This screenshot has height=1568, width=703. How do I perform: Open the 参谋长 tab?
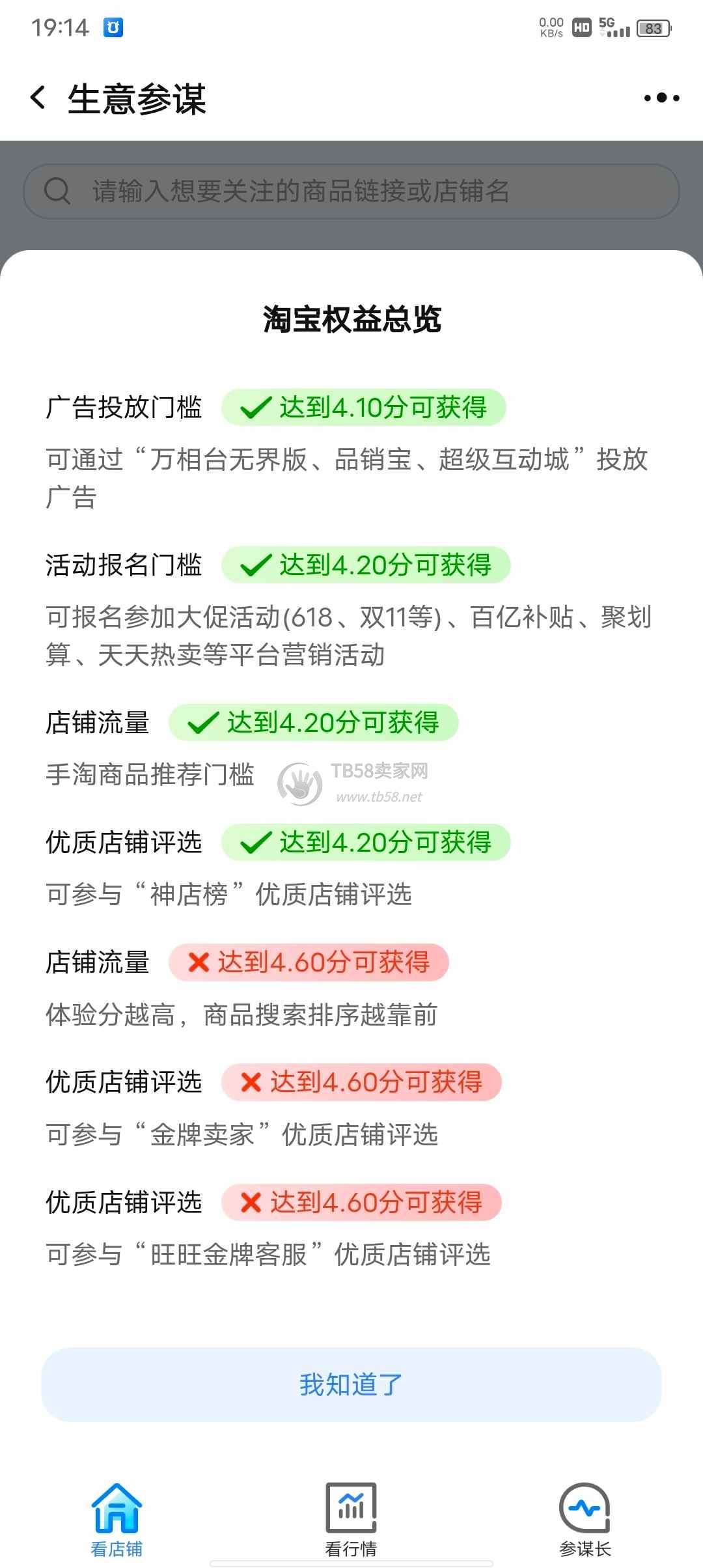click(585, 1519)
